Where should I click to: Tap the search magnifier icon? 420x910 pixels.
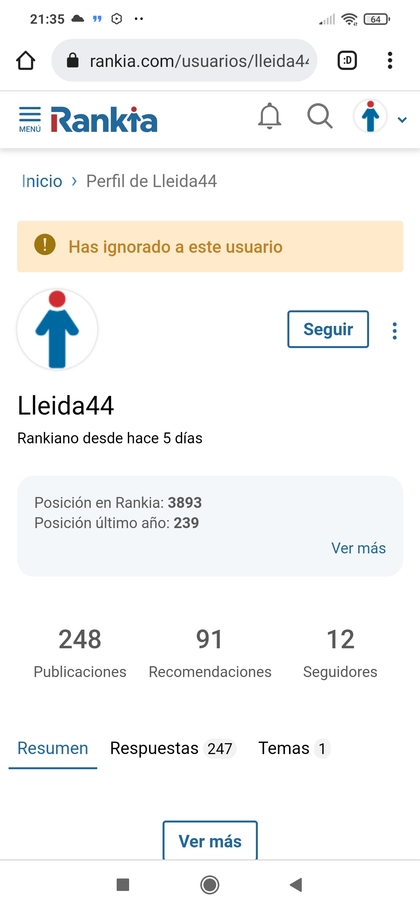click(x=320, y=117)
